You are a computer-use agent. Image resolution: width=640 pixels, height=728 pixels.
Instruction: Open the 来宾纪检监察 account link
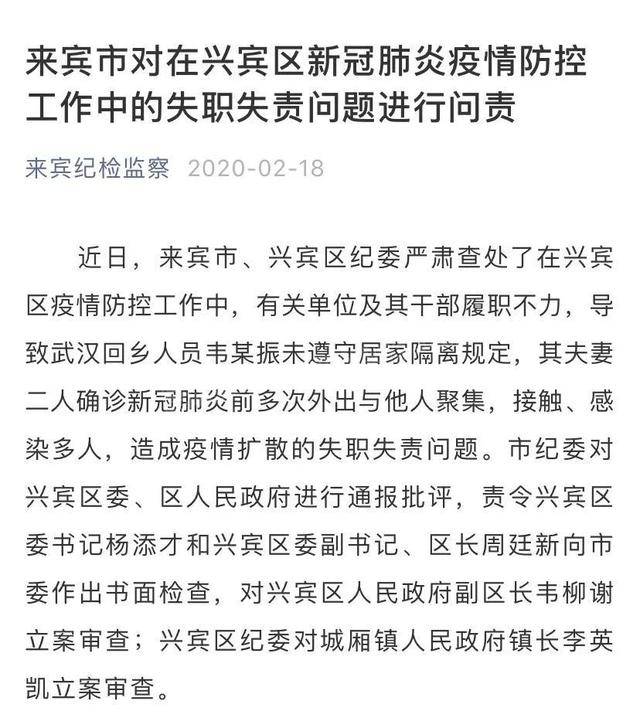[x=98, y=167]
